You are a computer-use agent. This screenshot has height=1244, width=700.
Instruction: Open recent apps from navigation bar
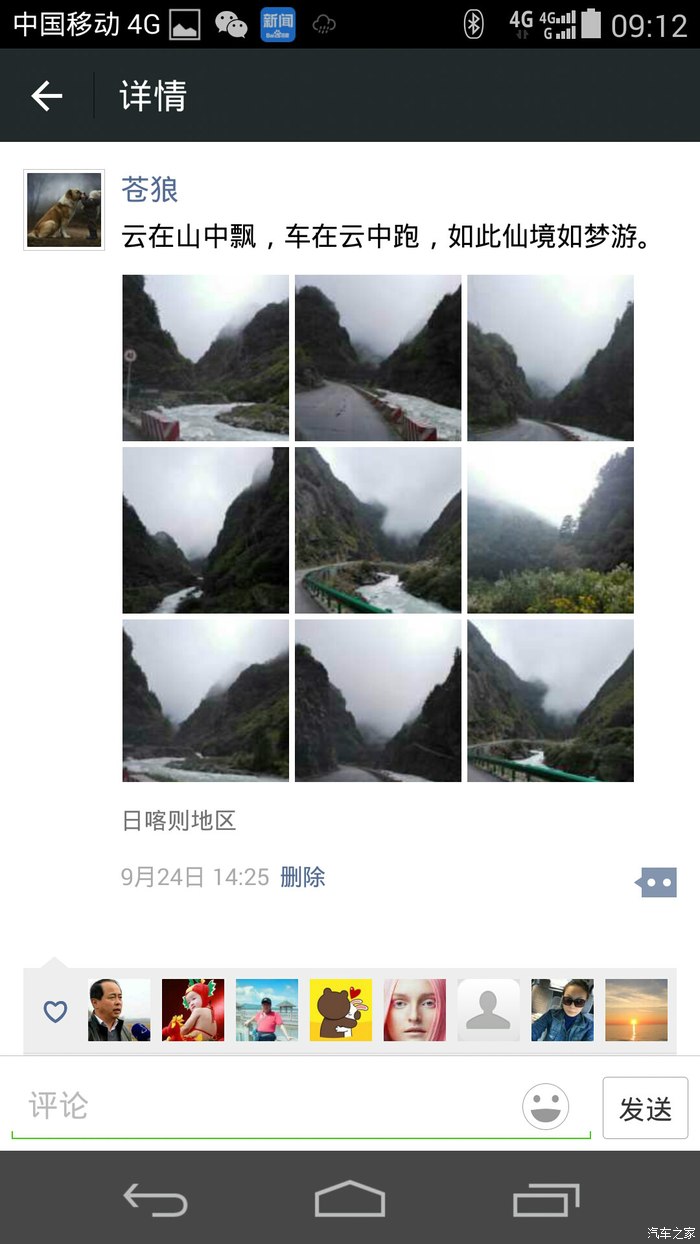pyautogui.click(x=546, y=1198)
